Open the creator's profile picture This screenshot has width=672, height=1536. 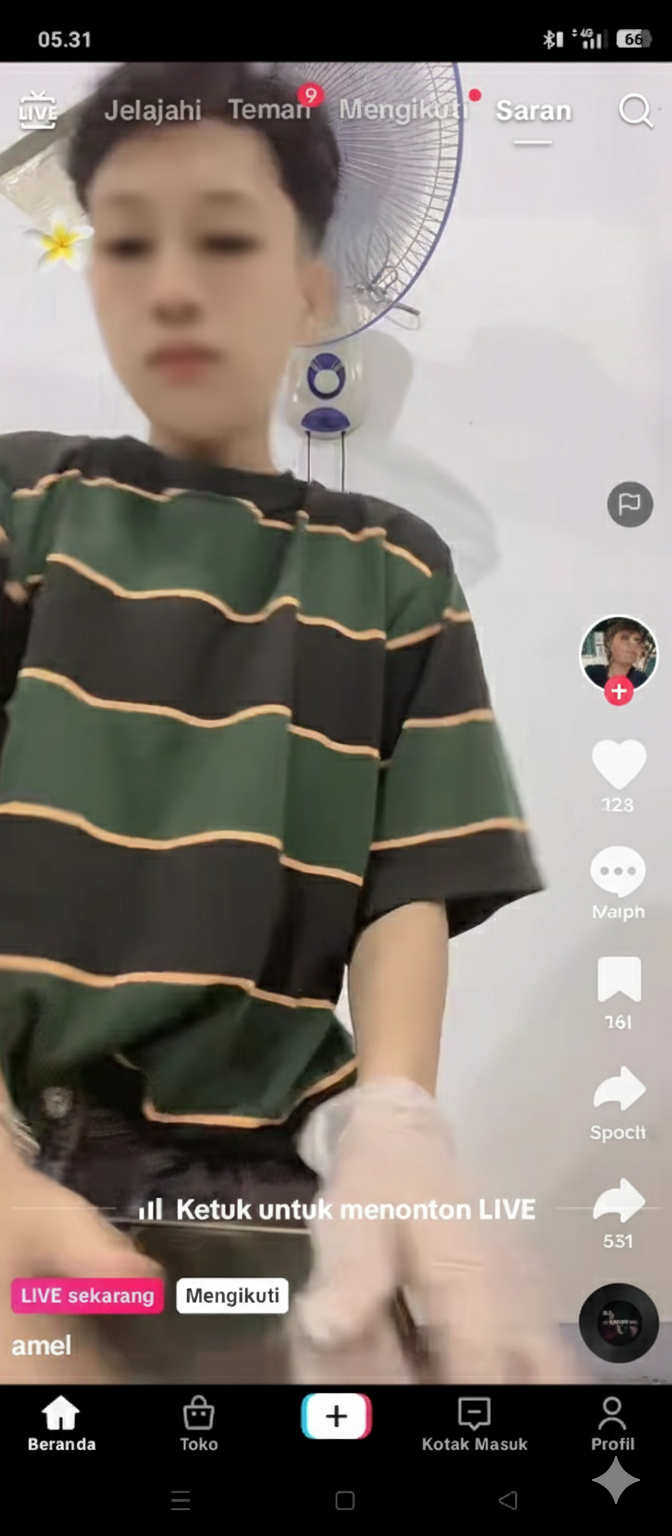[x=618, y=652]
